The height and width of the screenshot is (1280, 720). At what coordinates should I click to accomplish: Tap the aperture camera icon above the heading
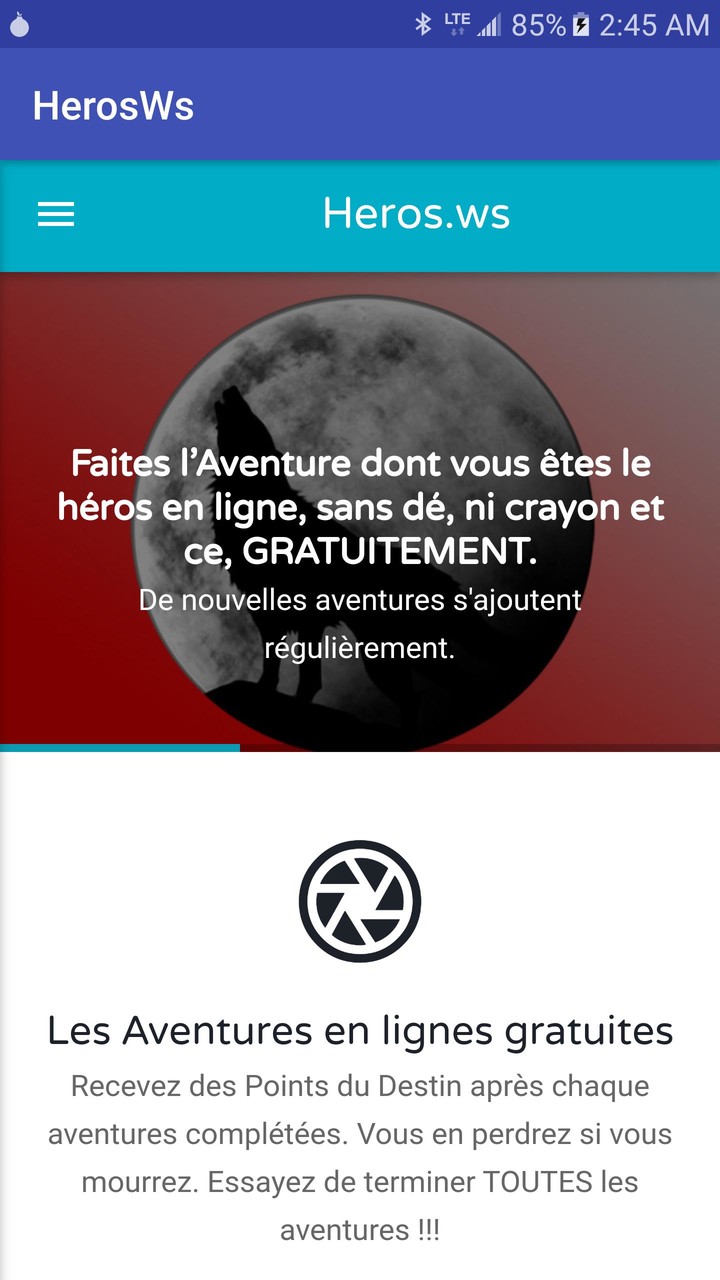[358, 900]
